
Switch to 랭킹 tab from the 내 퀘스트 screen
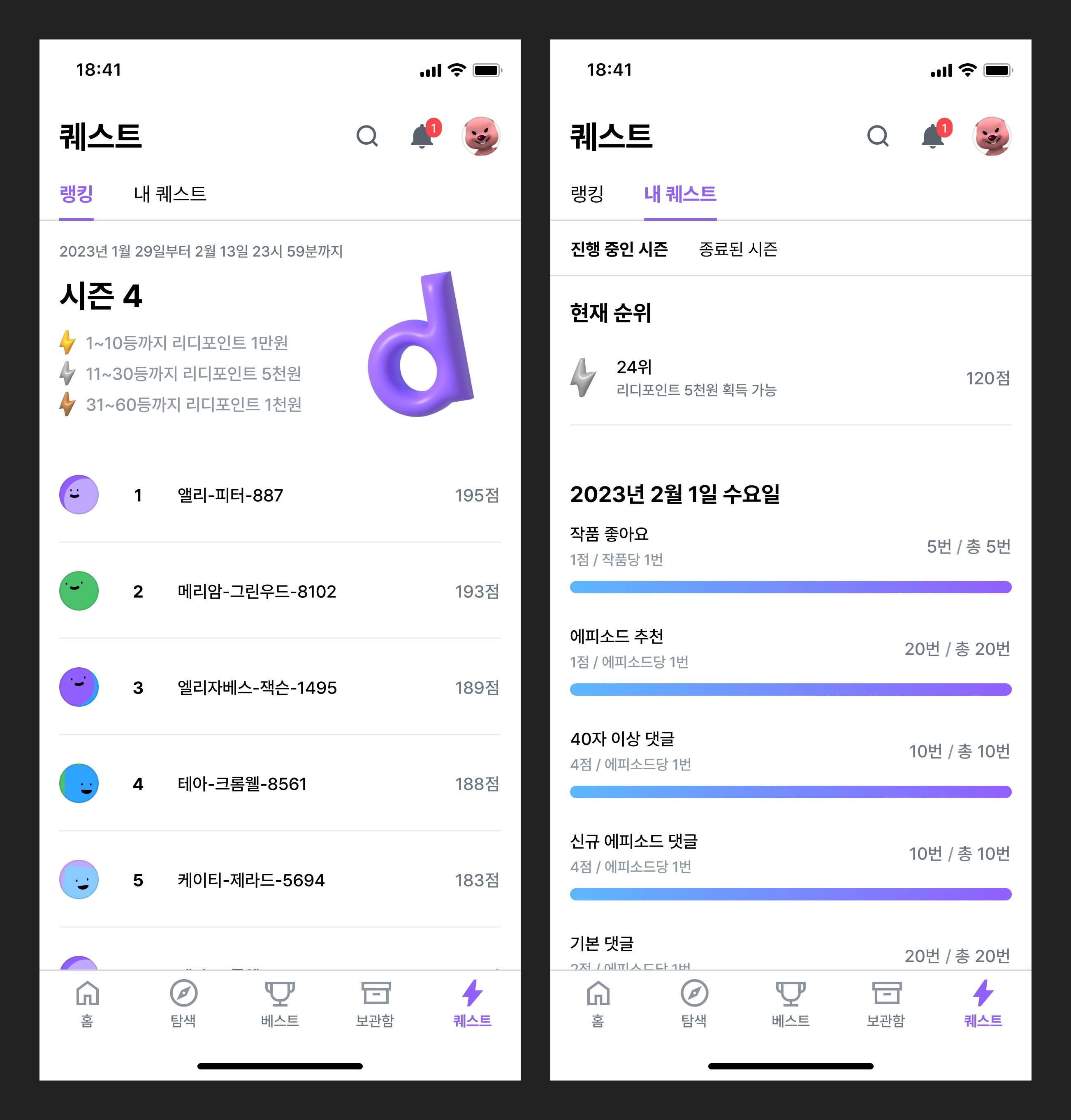pyautogui.click(x=587, y=194)
